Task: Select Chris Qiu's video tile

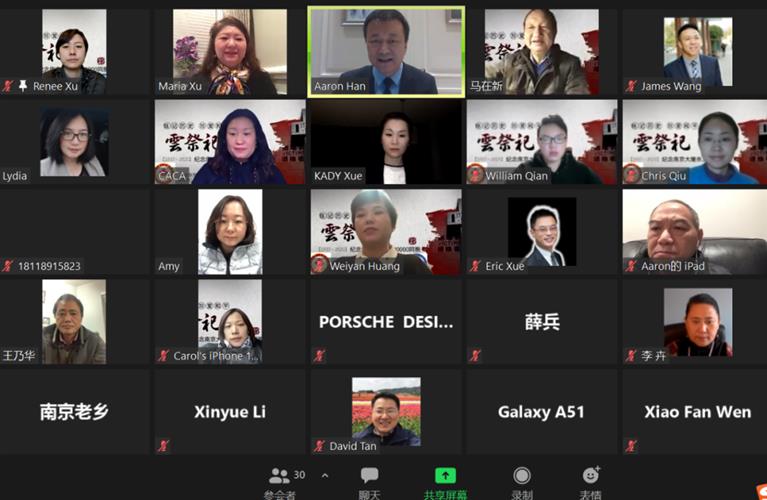Action: pos(696,141)
